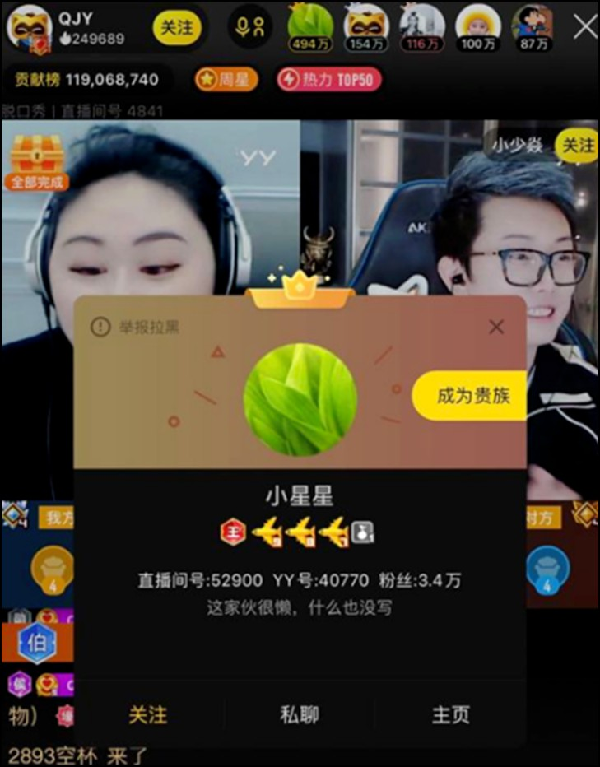This screenshot has width=600, height=767.
Task: Start a private chat via 私聊
Action: point(299,714)
